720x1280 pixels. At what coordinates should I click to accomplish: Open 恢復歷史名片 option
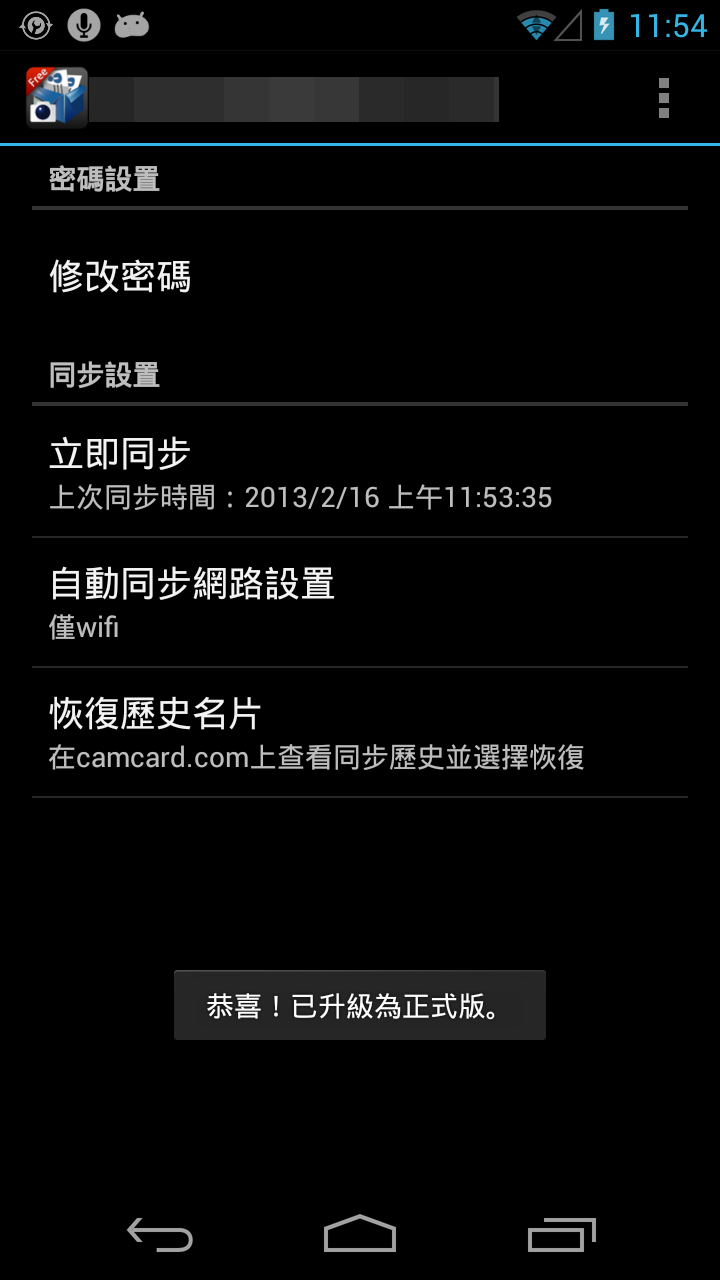[360, 732]
